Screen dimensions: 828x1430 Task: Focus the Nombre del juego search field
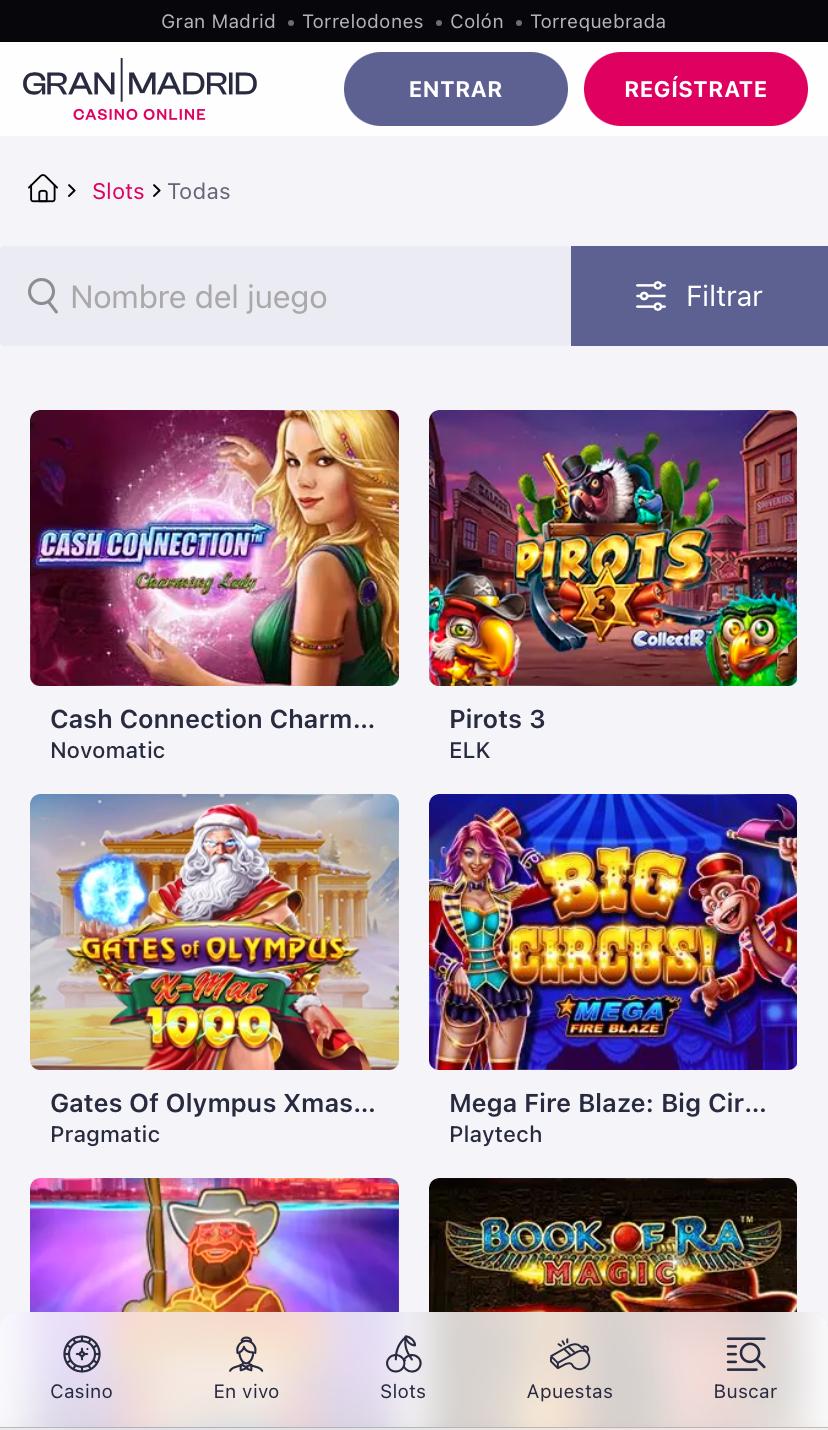[290, 296]
